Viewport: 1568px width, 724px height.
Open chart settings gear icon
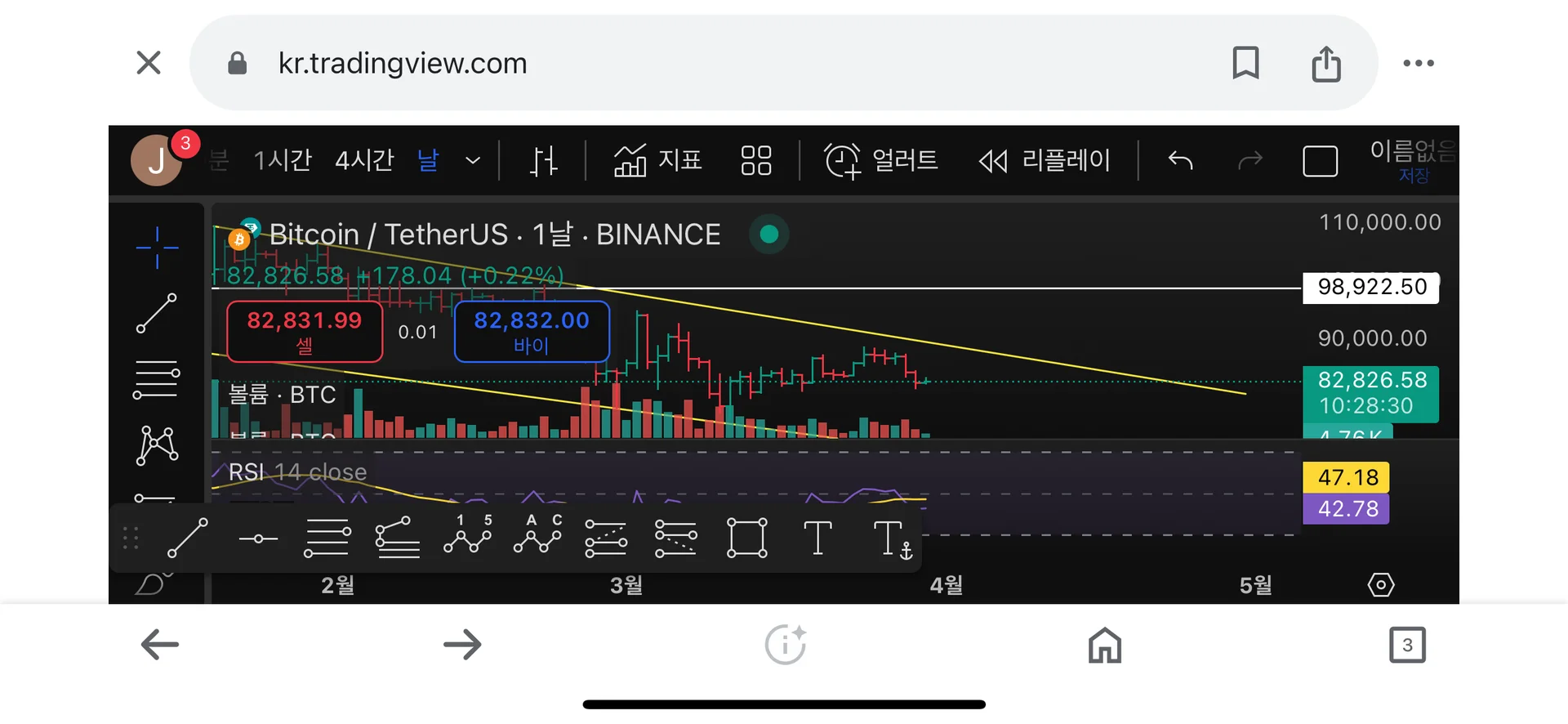tap(1380, 585)
